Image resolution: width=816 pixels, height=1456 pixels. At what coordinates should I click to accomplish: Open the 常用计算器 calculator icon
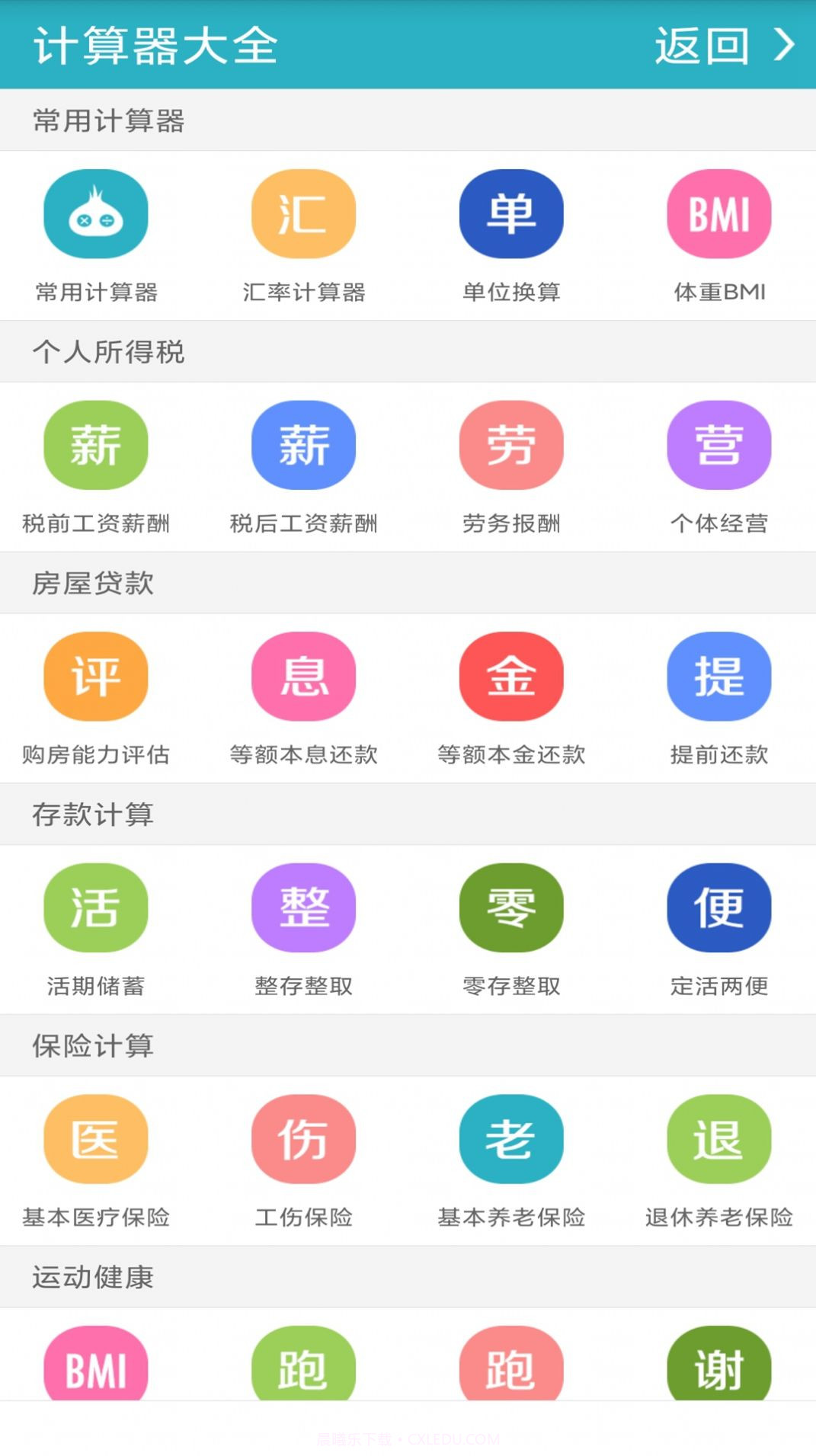pyautogui.click(x=94, y=214)
